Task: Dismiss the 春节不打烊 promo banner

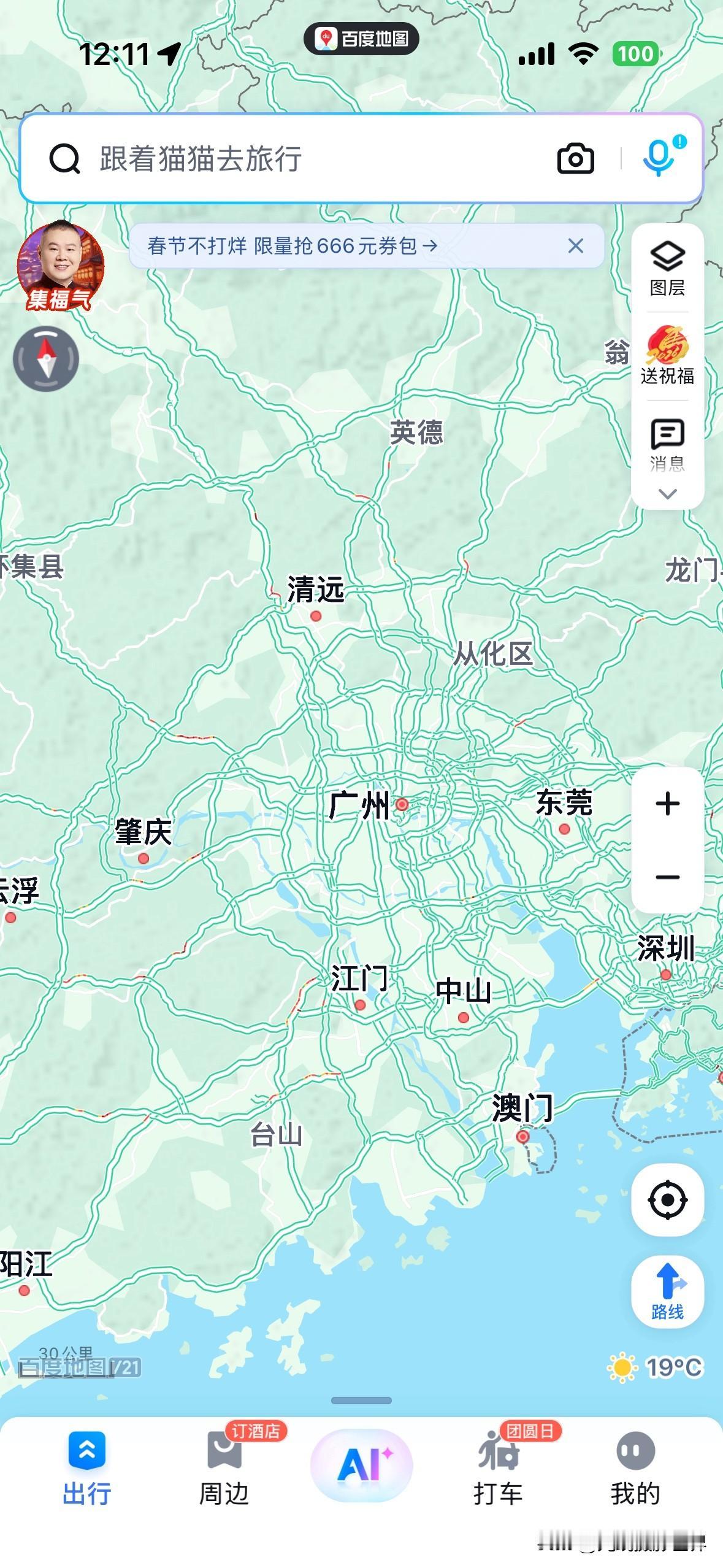Action: 575,246
